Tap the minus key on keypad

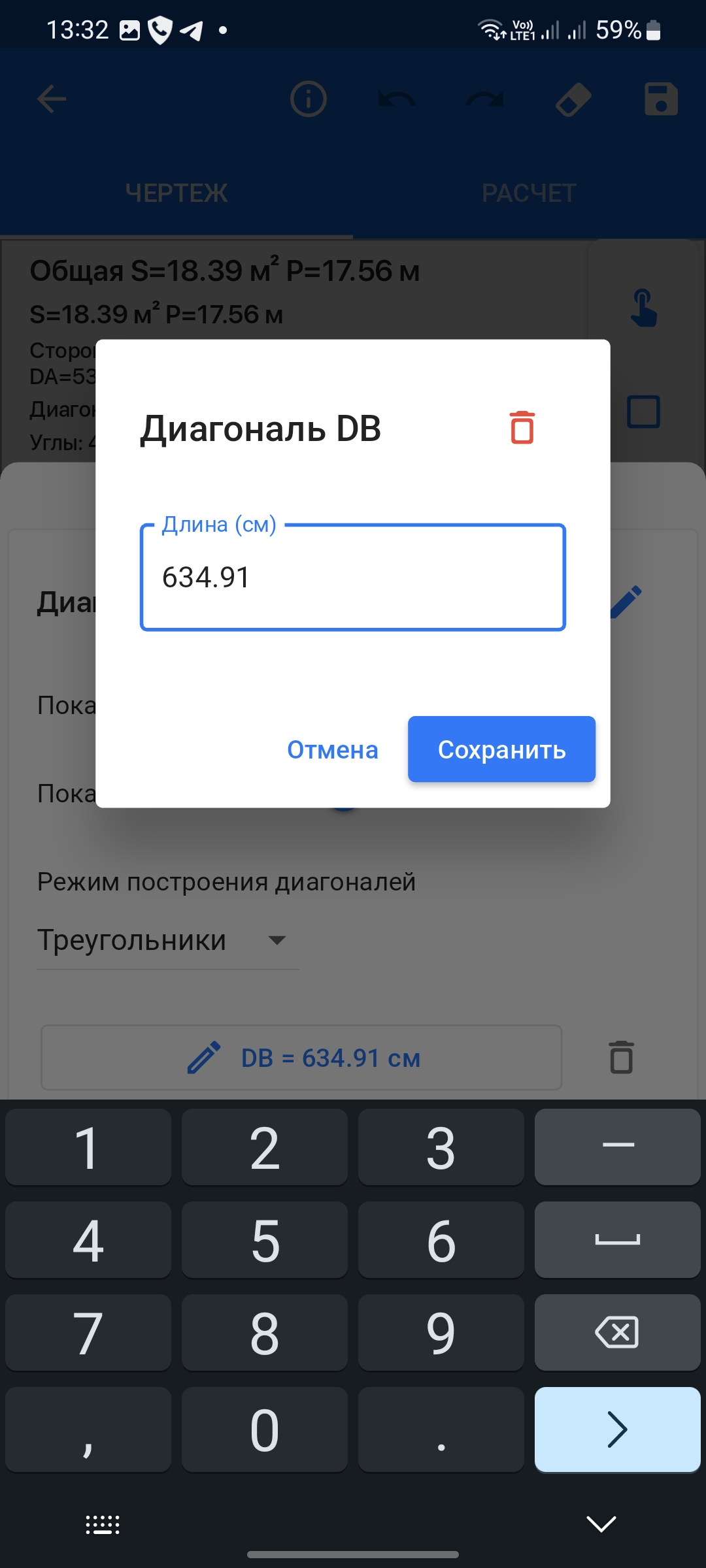[617, 1147]
